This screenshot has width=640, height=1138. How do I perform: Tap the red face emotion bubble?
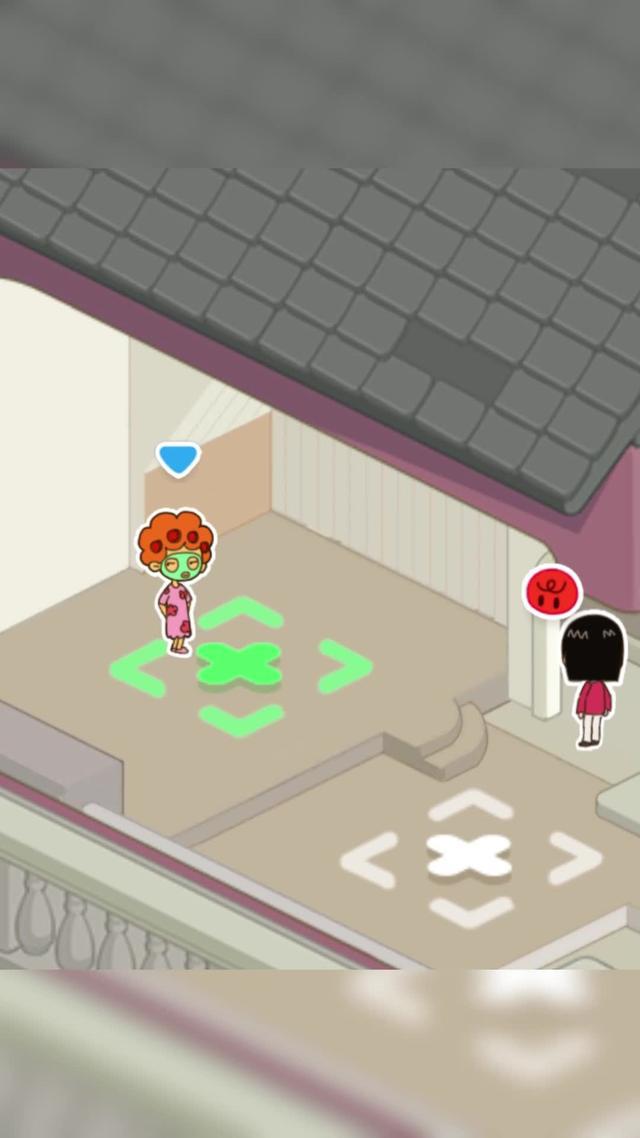coord(552,591)
